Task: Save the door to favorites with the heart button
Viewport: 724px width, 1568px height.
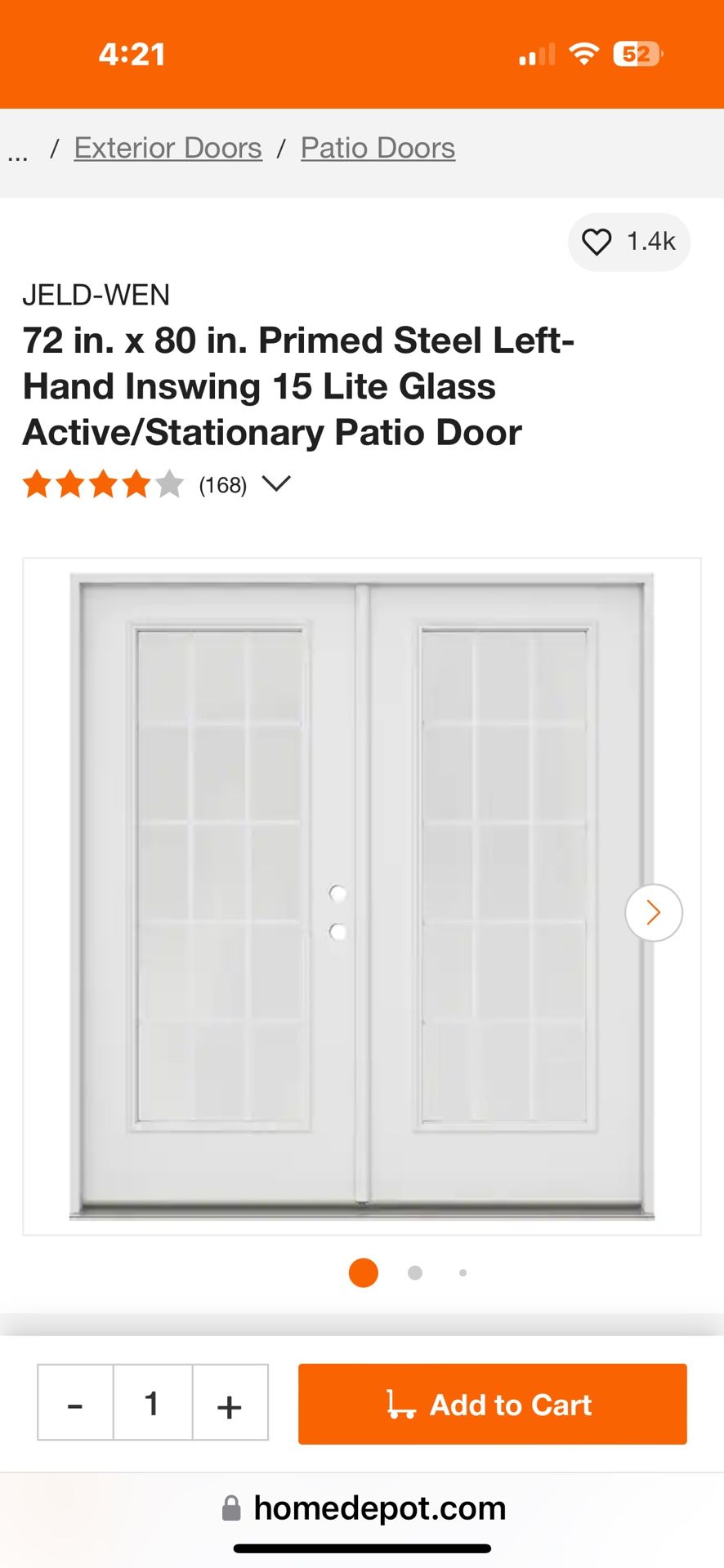Action: (628, 242)
